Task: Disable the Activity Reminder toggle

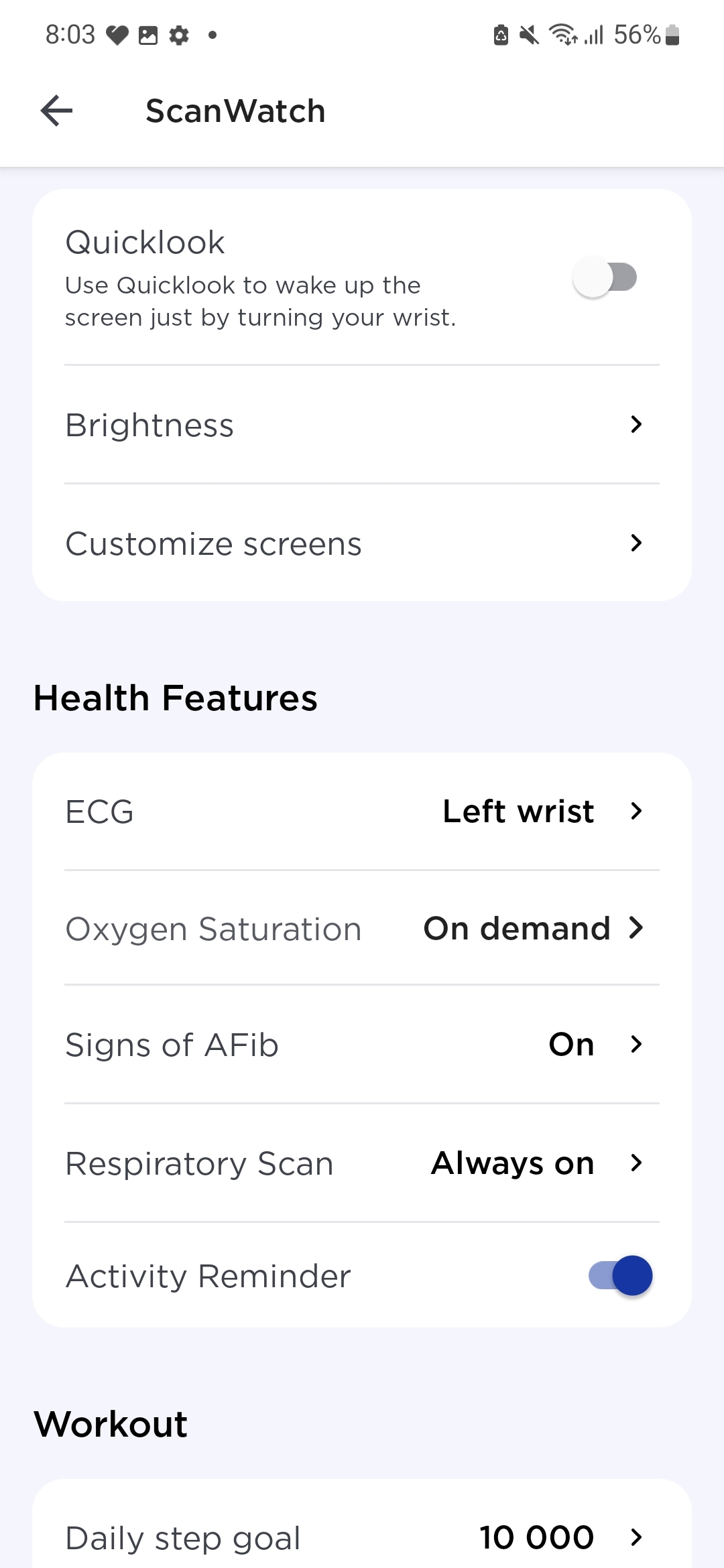Action: click(620, 1276)
